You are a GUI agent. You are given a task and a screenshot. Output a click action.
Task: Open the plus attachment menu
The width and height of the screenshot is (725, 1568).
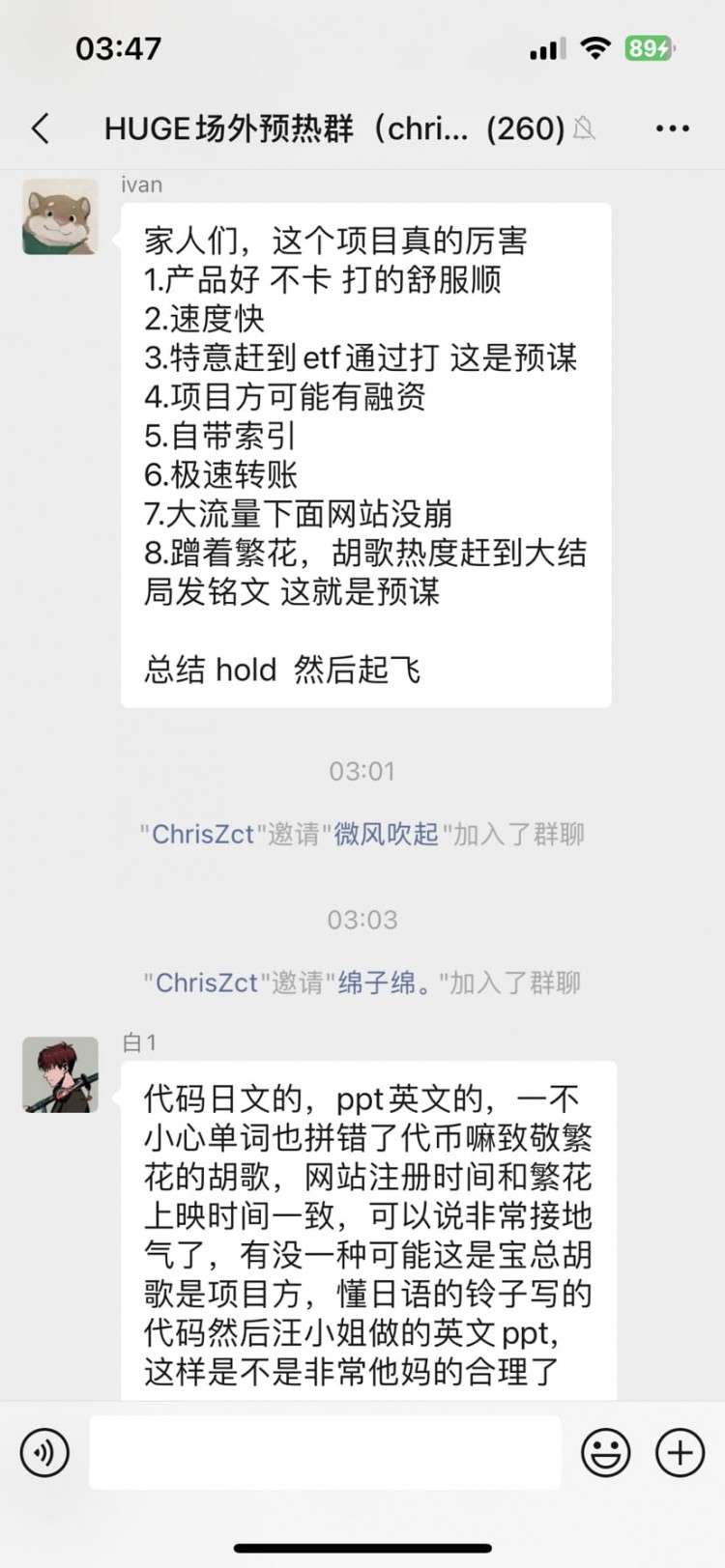coord(680,1452)
